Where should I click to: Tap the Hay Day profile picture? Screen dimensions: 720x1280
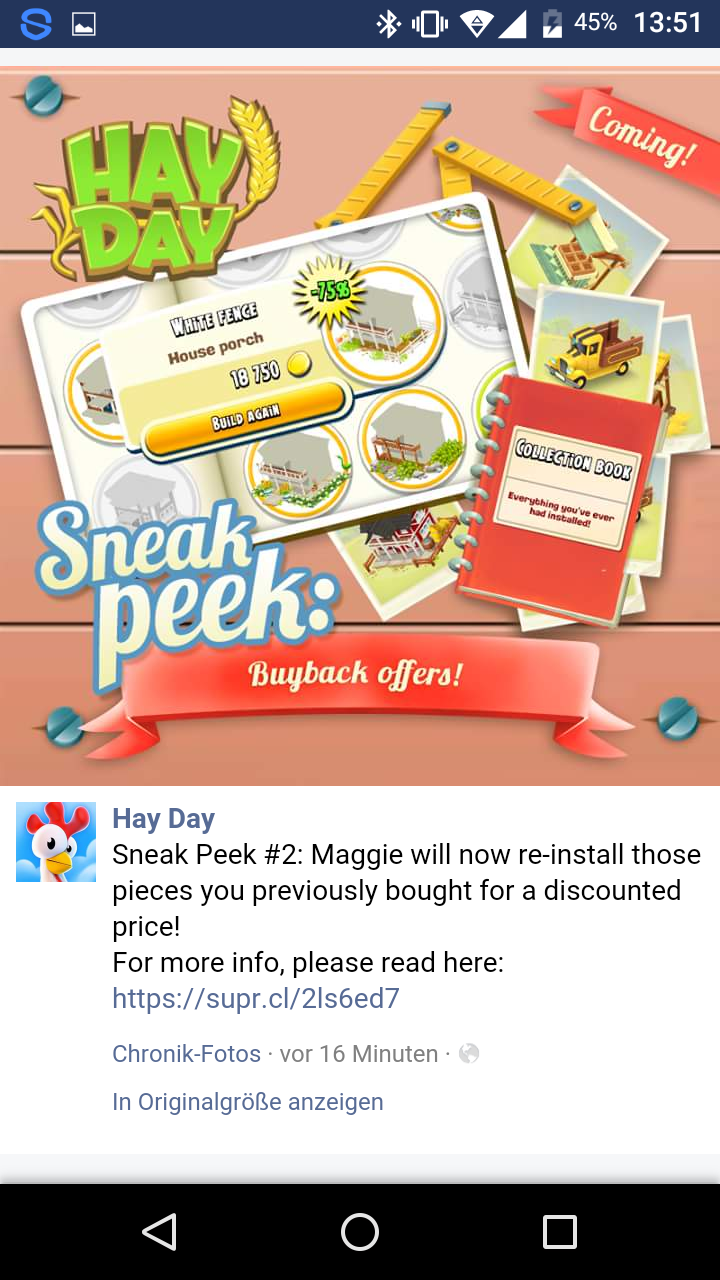point(56,842)
